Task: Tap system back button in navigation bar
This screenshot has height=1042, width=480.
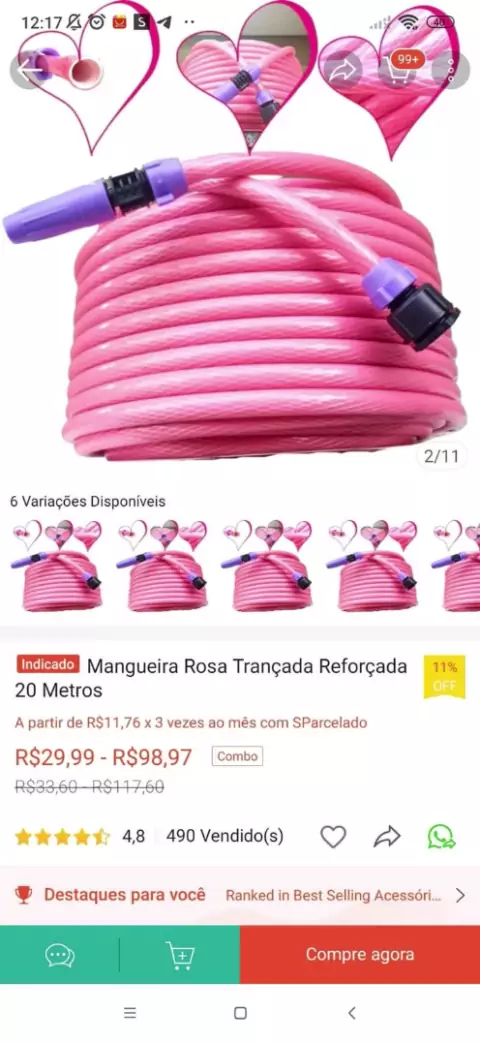Action: point(352,1013)
